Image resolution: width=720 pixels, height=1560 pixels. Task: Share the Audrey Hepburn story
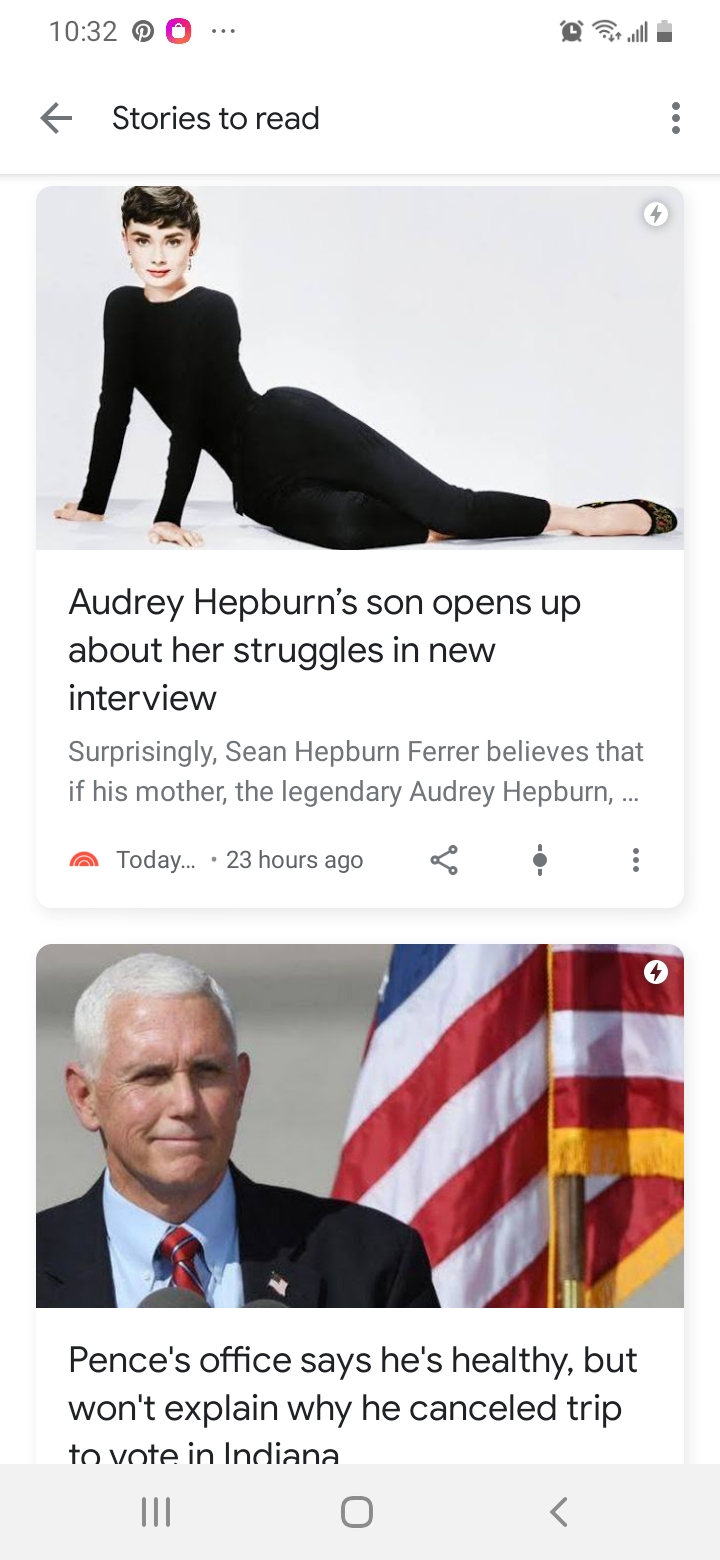click(x=444, y=860)
